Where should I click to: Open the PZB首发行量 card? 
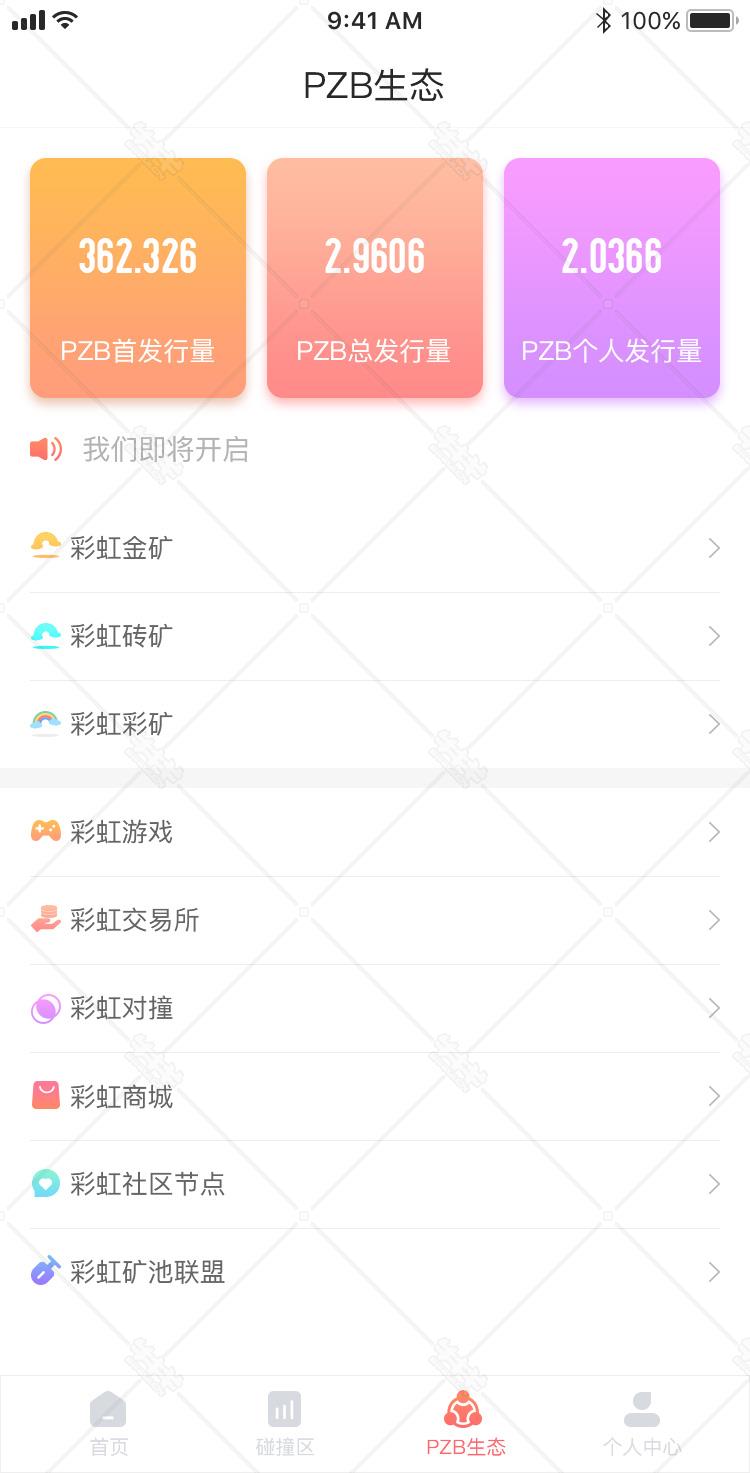point(138,278)
